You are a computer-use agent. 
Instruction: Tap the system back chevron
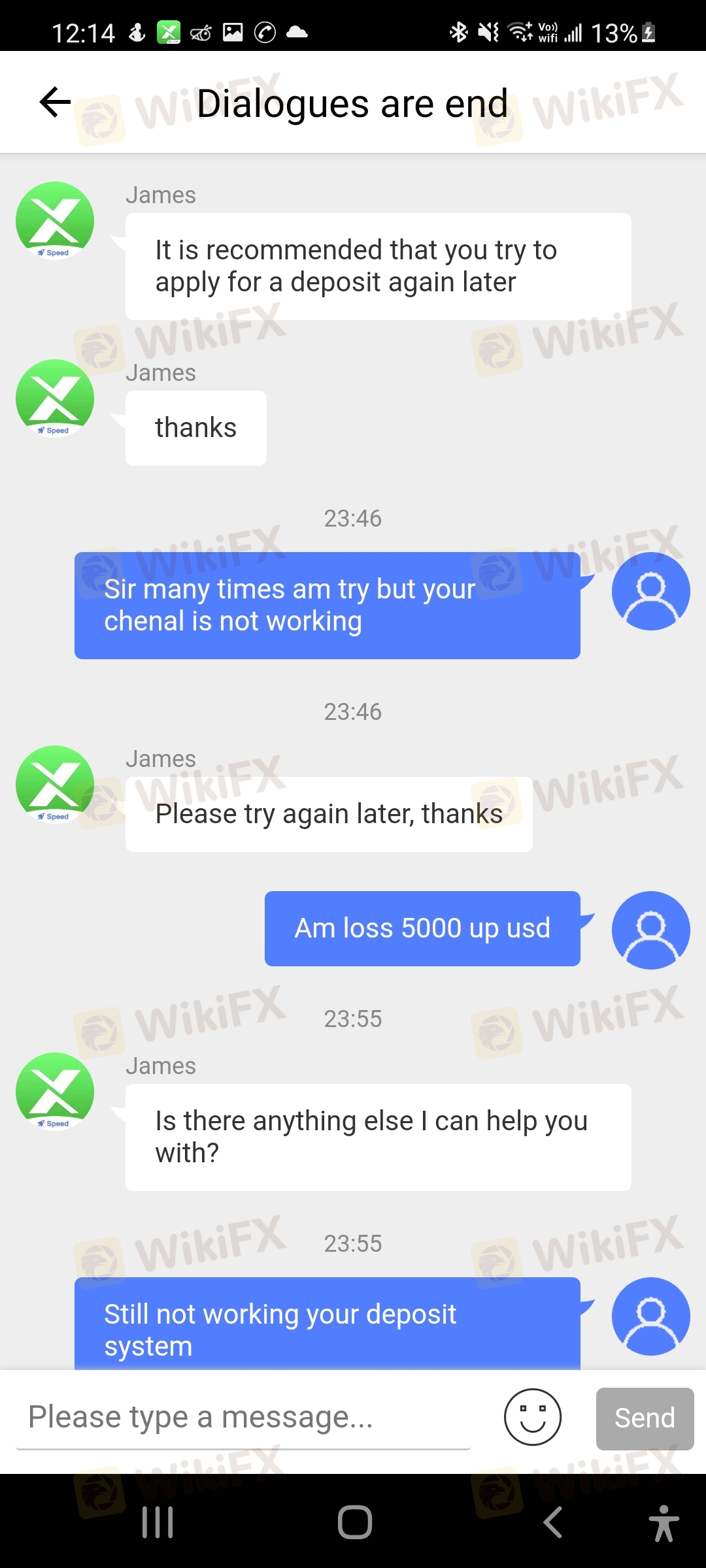[x=553, y=1522]
